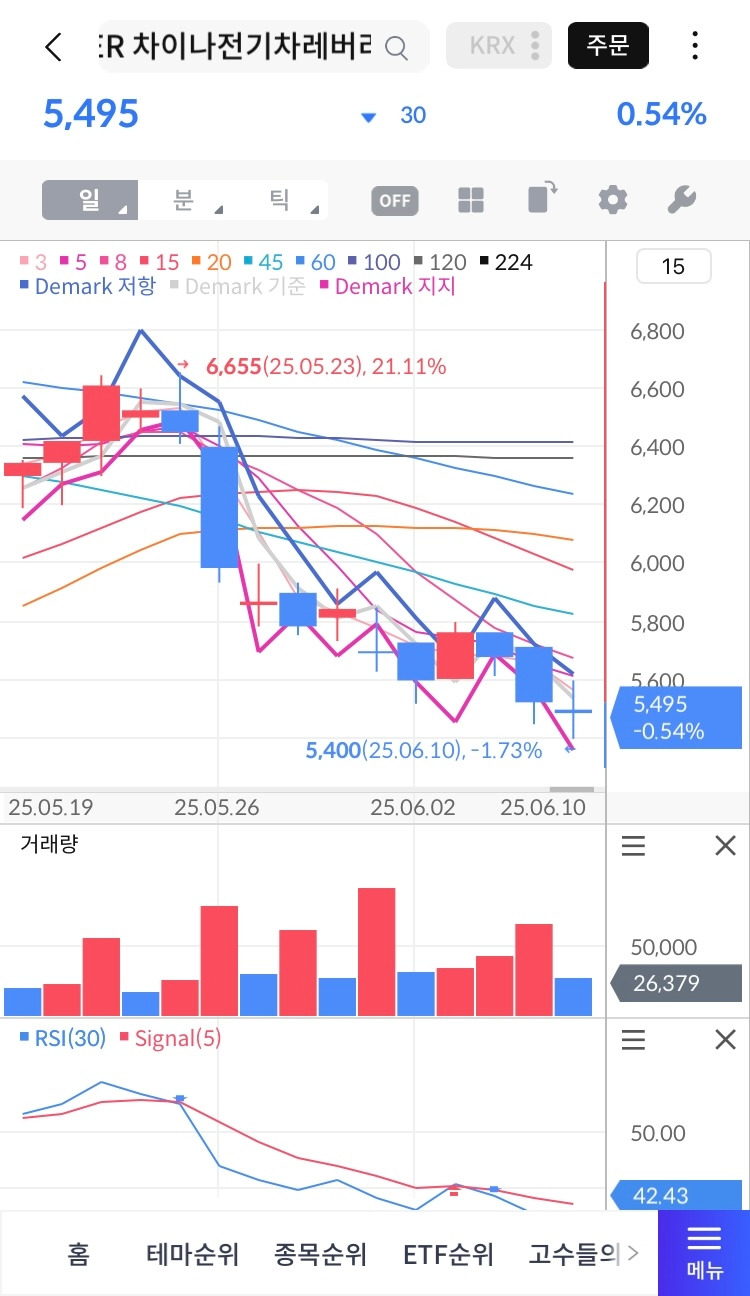Open the top-right overflow menu

[x=695, y=45]
